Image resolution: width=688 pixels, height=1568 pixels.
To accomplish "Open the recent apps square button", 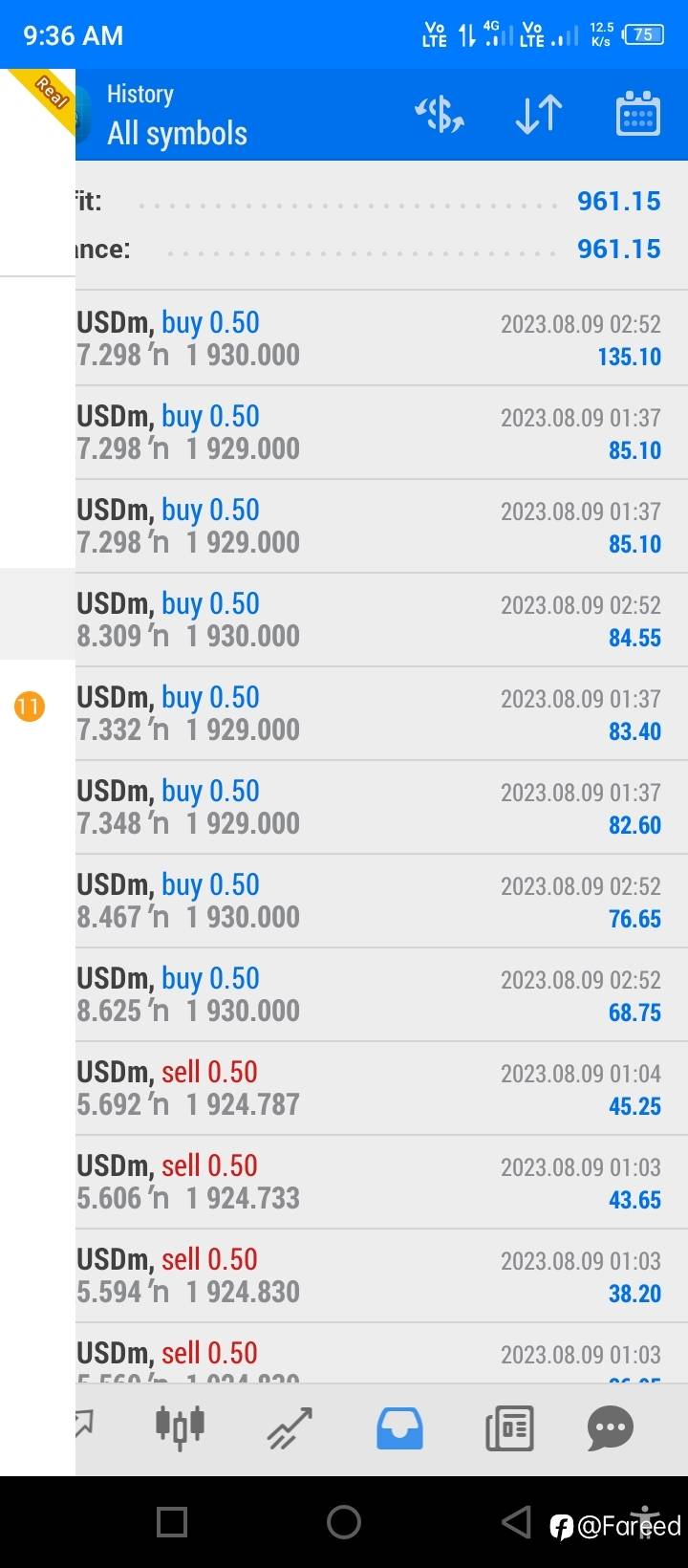I will 172,1521.
